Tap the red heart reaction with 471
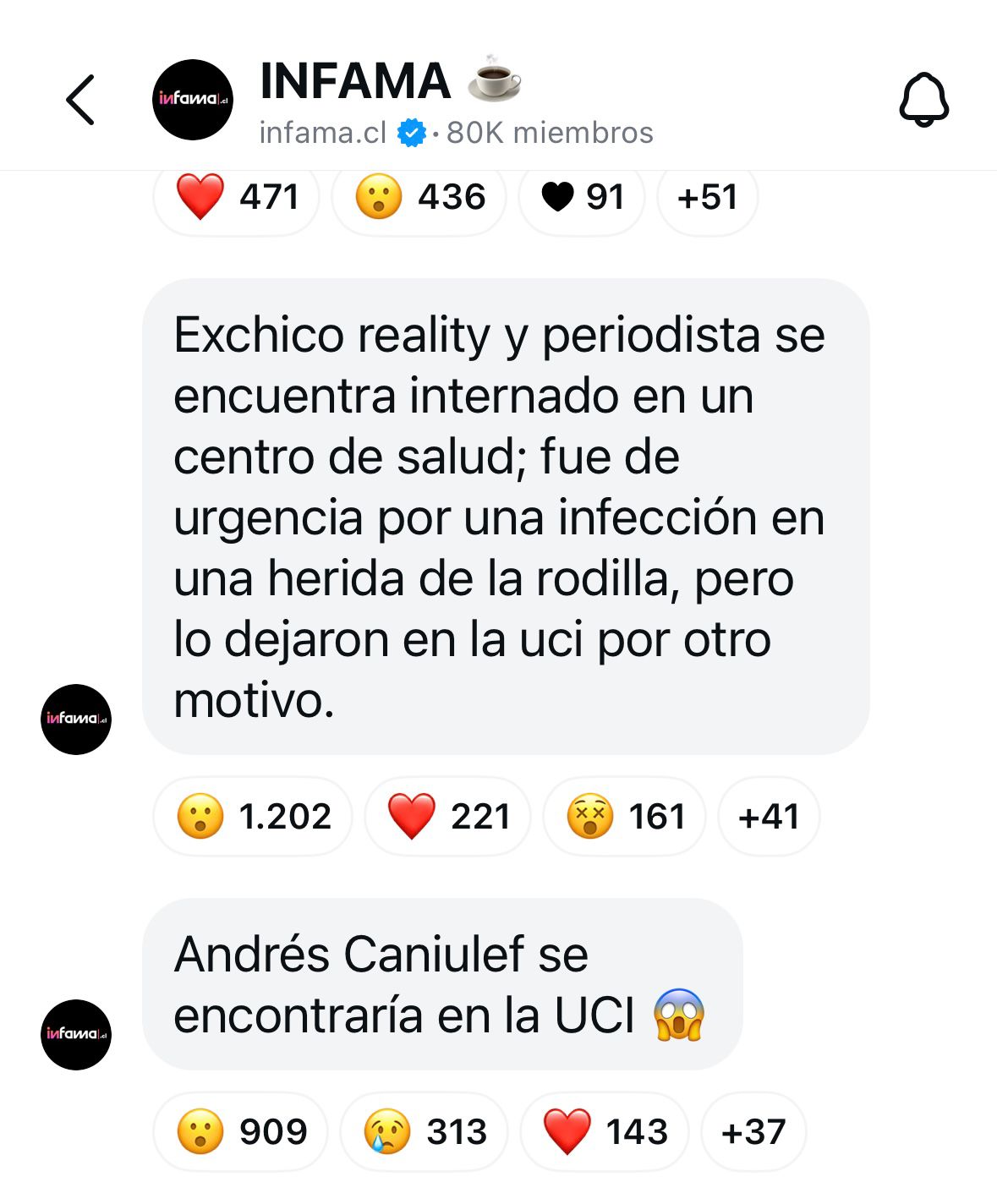The height and width of the screenshot is (1204, 997). [x=237, y=198]
